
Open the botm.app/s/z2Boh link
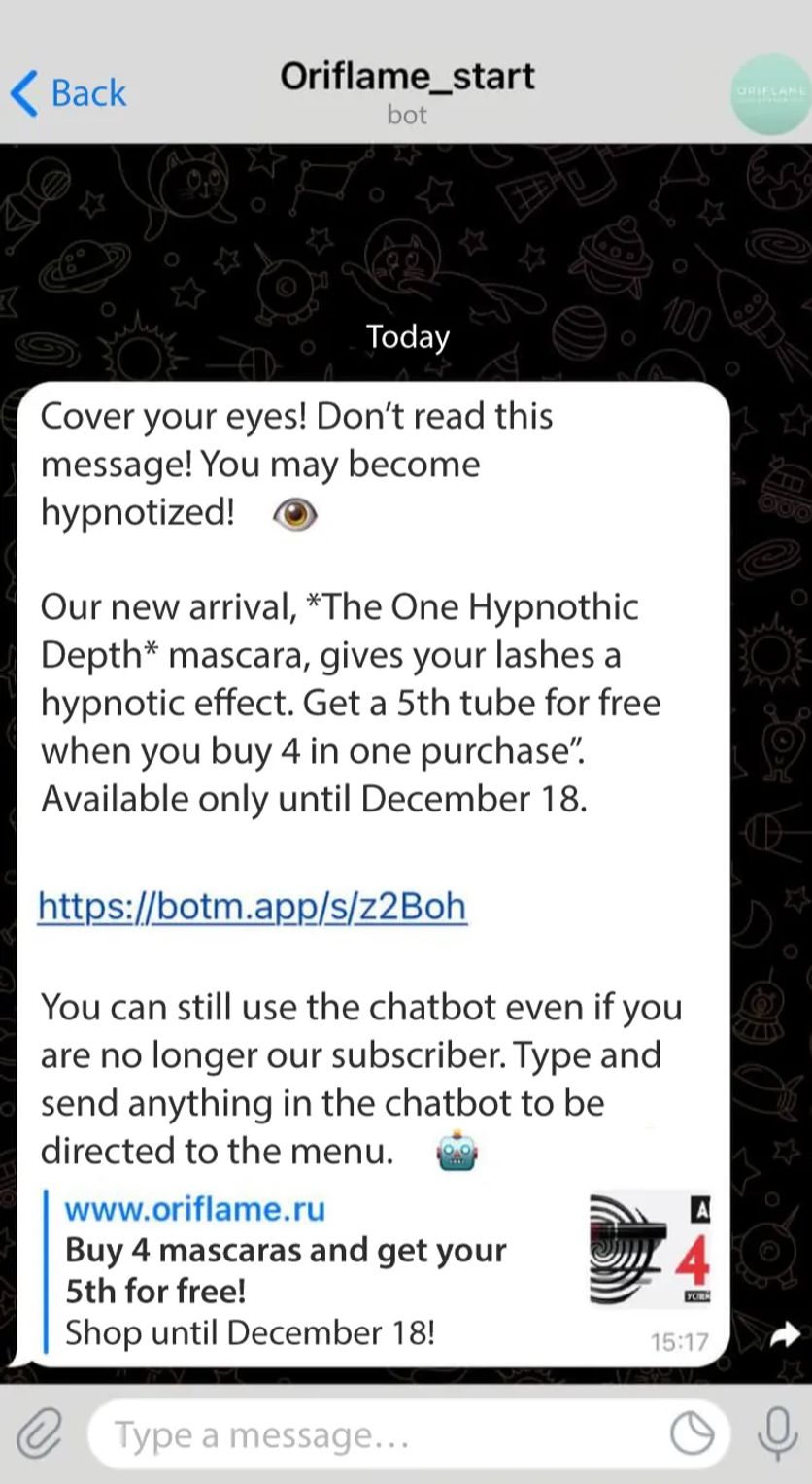(x=253, y=906)
